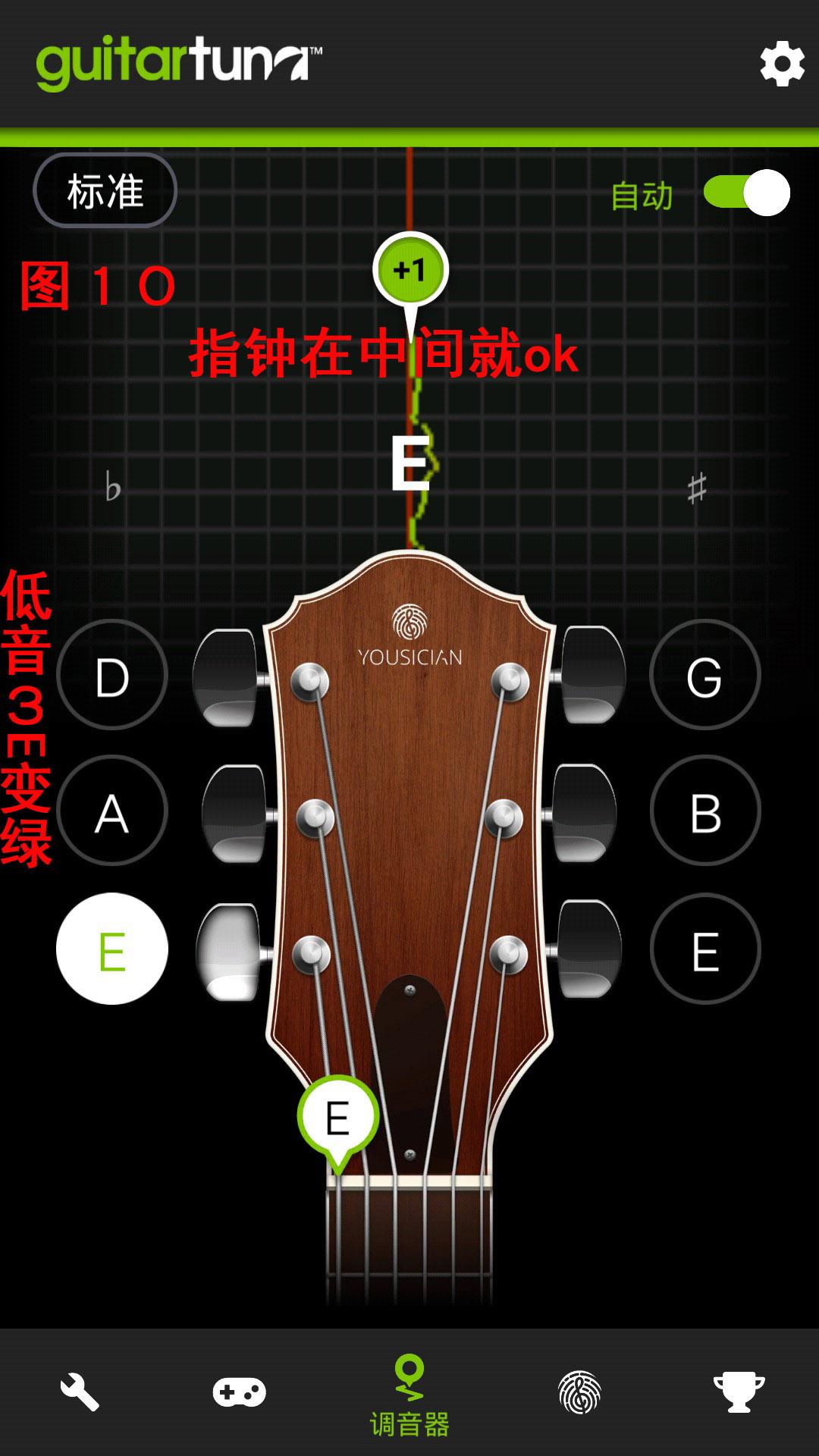
Task: Select the A string button
Action: coord(112,811)
